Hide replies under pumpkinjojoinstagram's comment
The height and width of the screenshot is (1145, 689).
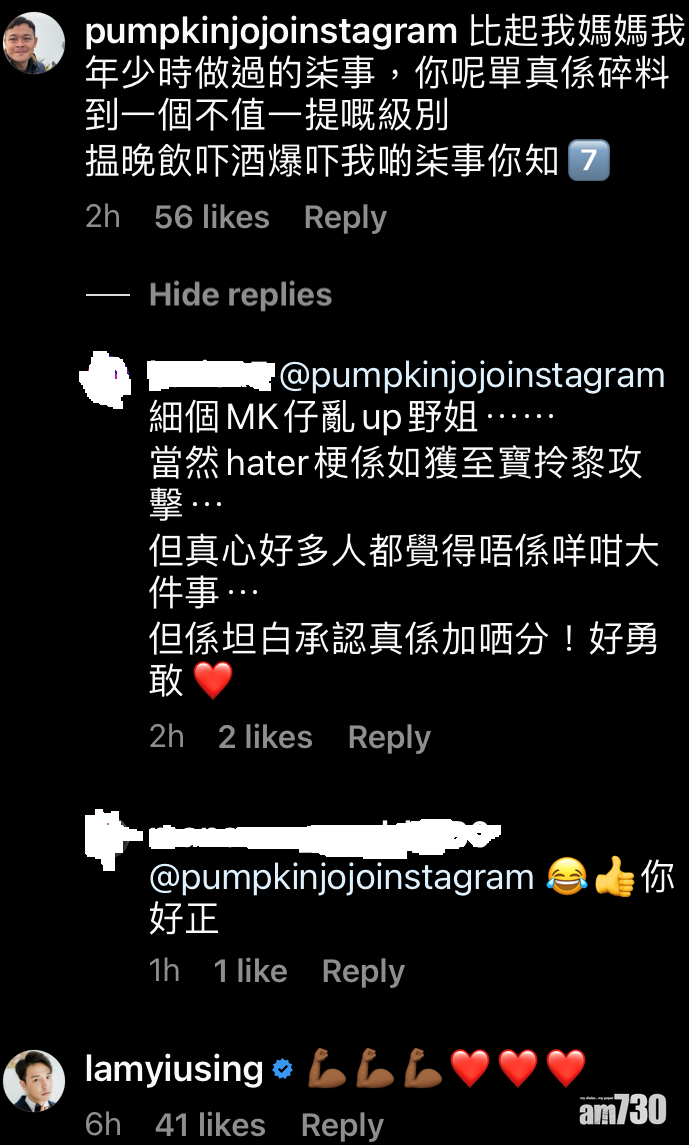[240, 295]
